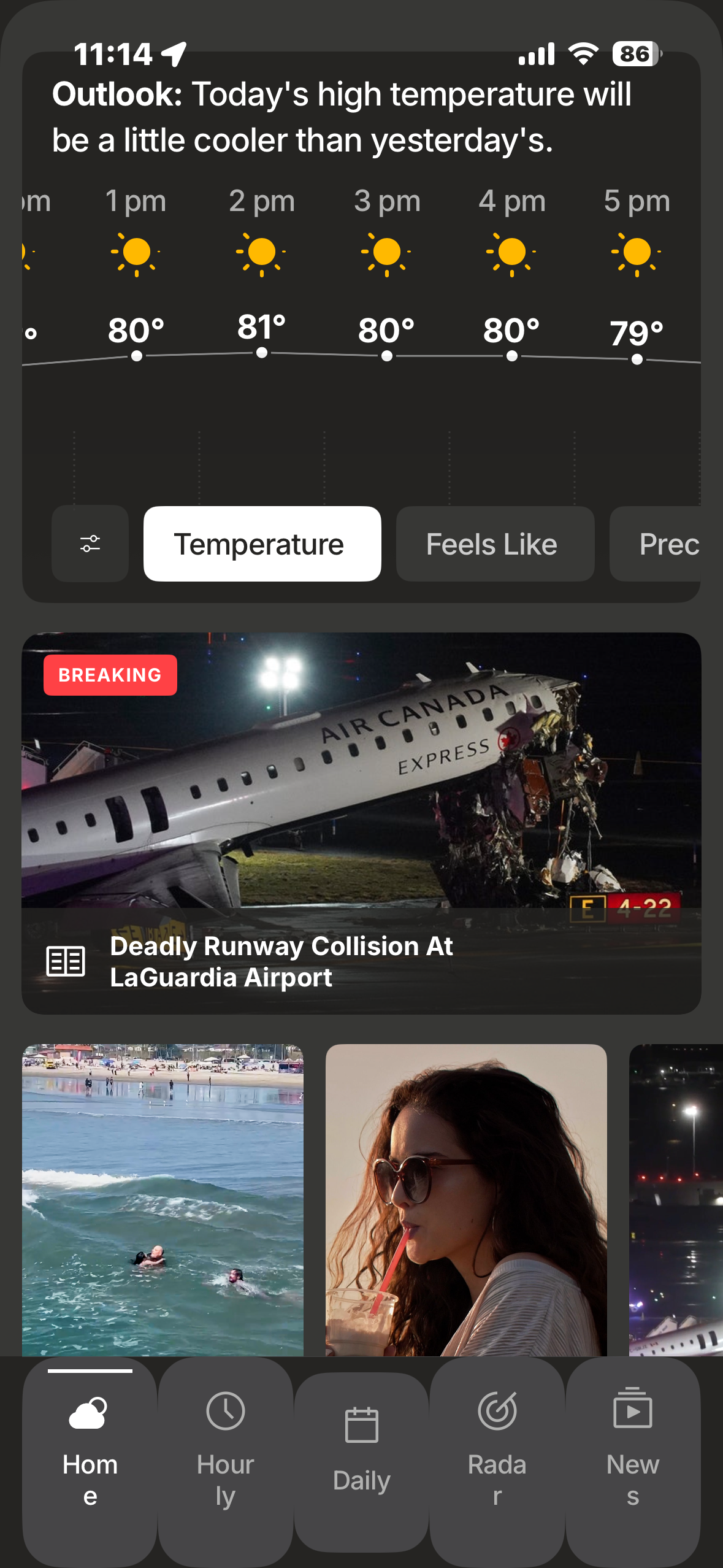Open the Daily forecast tab
The height and width of the screenshot is (1568, 723).
(361, 1459)
